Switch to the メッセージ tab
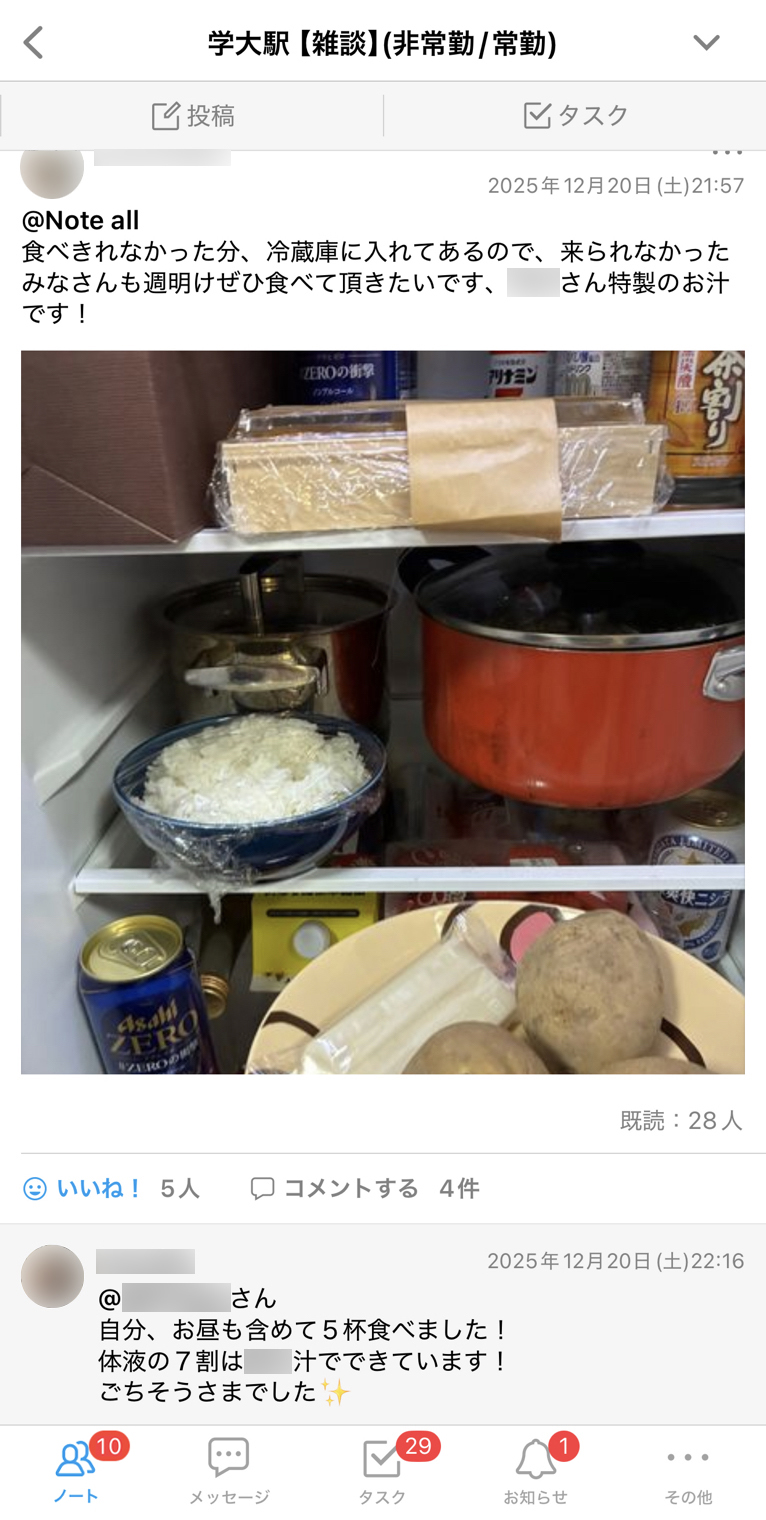 click(229, 1472)
